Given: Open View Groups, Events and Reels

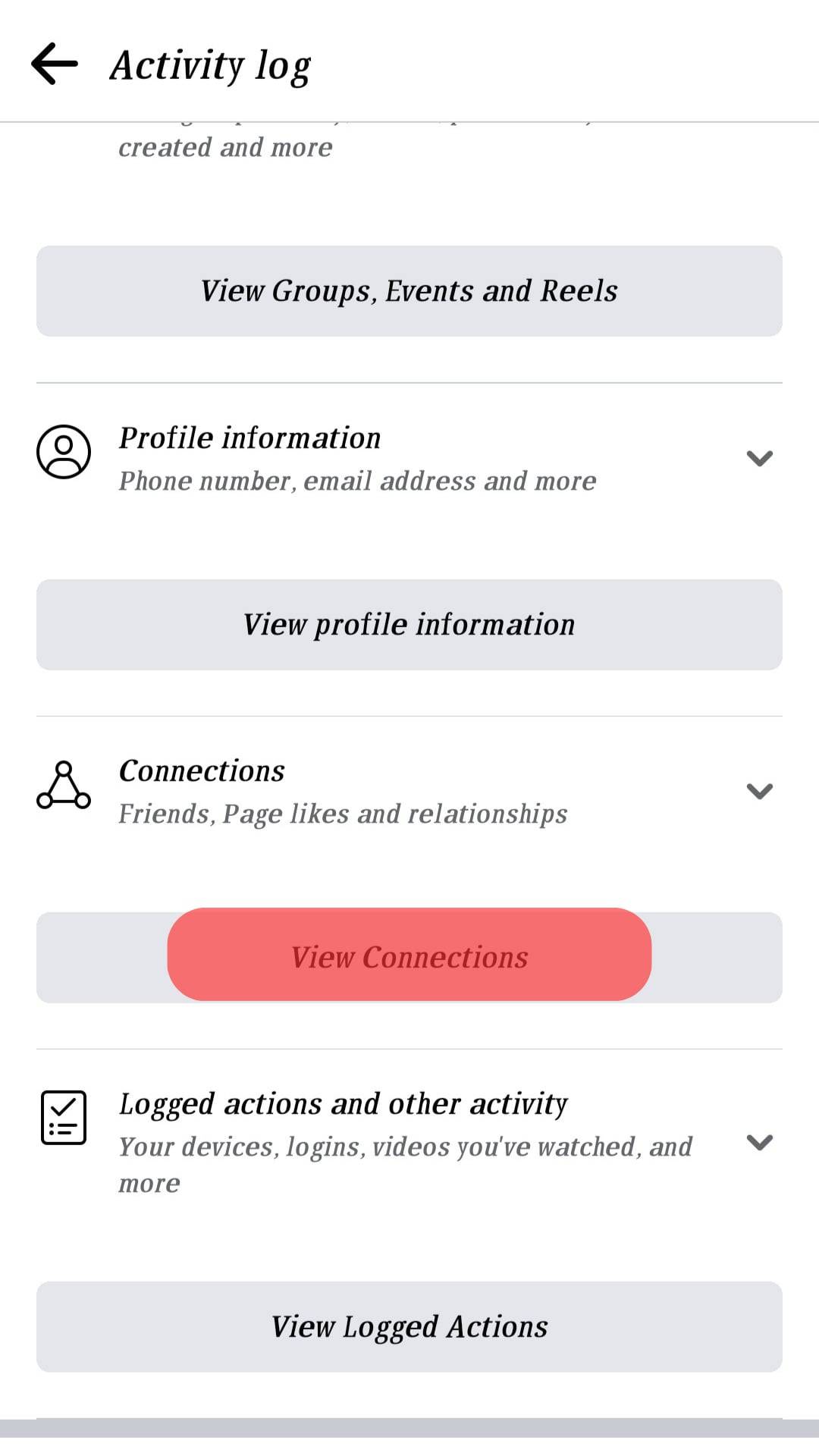Looking at the screenshot, I should [409, 291].
